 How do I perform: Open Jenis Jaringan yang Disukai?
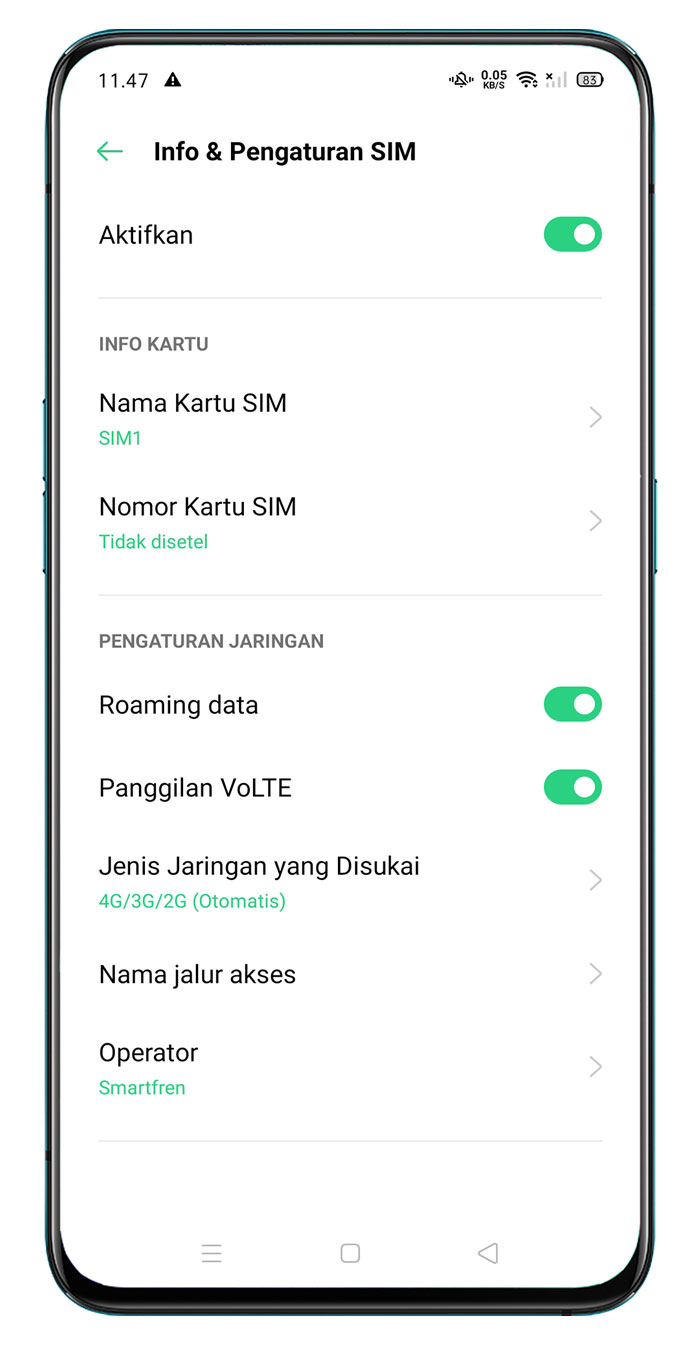coord(349,881)
